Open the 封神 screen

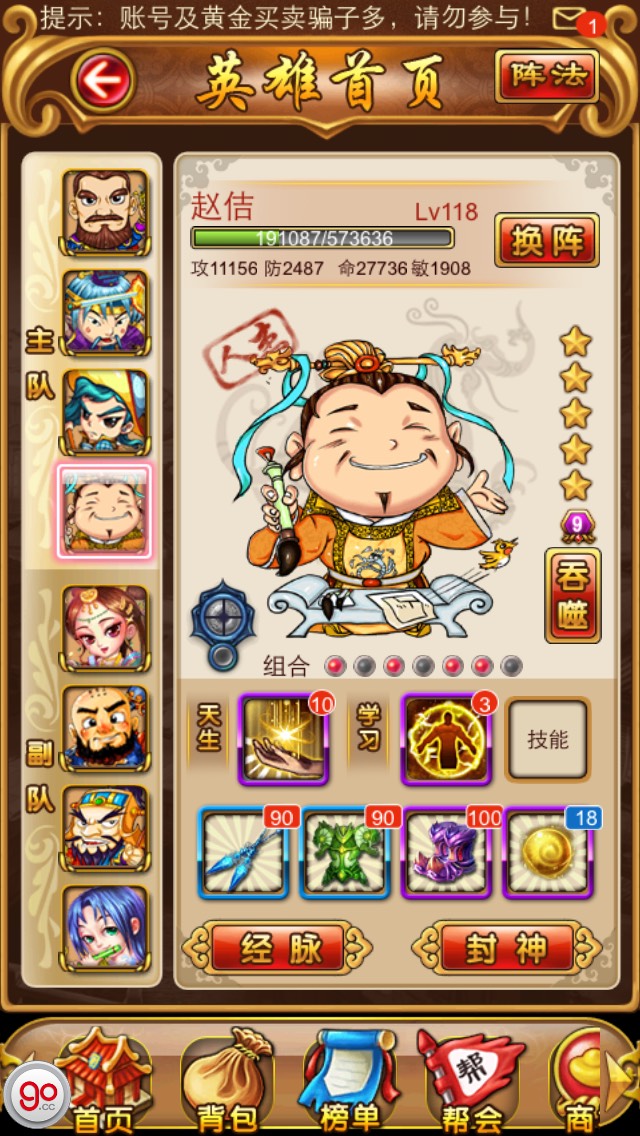506,948
